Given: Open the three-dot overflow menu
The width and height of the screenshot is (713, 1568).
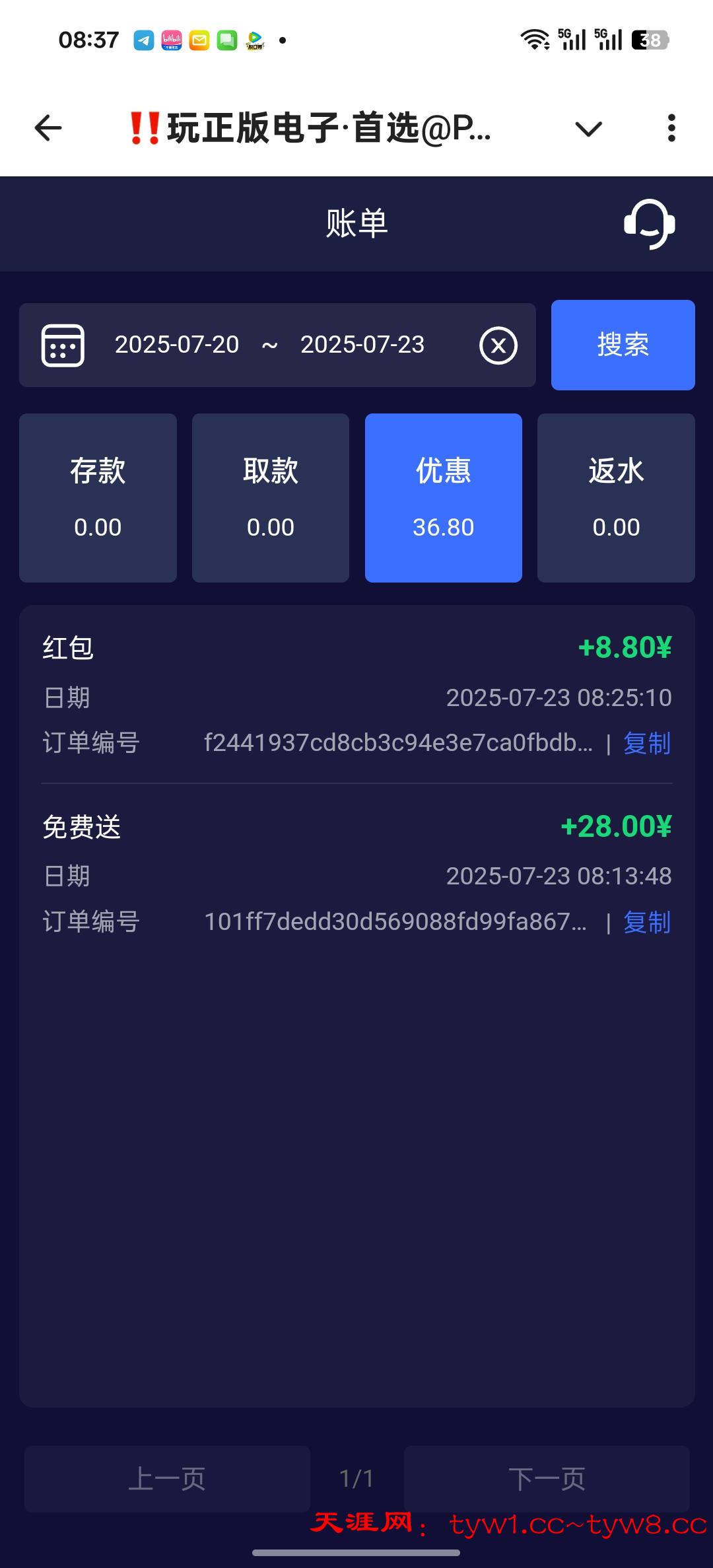Looking at the screenshot, I should click(x=671, y=128).
